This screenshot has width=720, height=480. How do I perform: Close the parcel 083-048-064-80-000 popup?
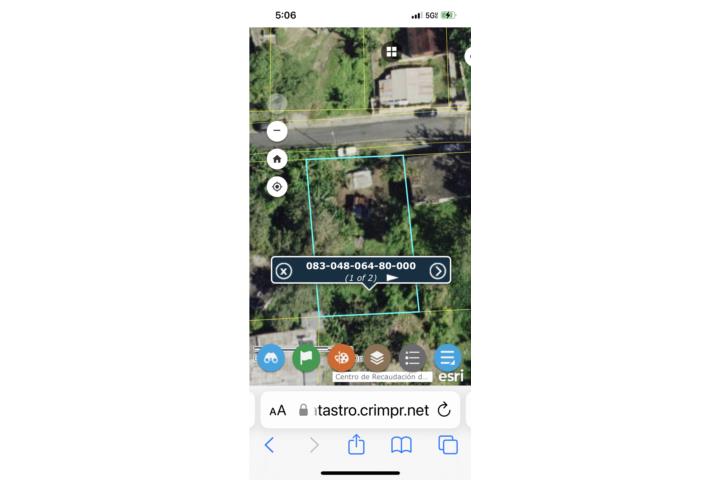(284, 271)
